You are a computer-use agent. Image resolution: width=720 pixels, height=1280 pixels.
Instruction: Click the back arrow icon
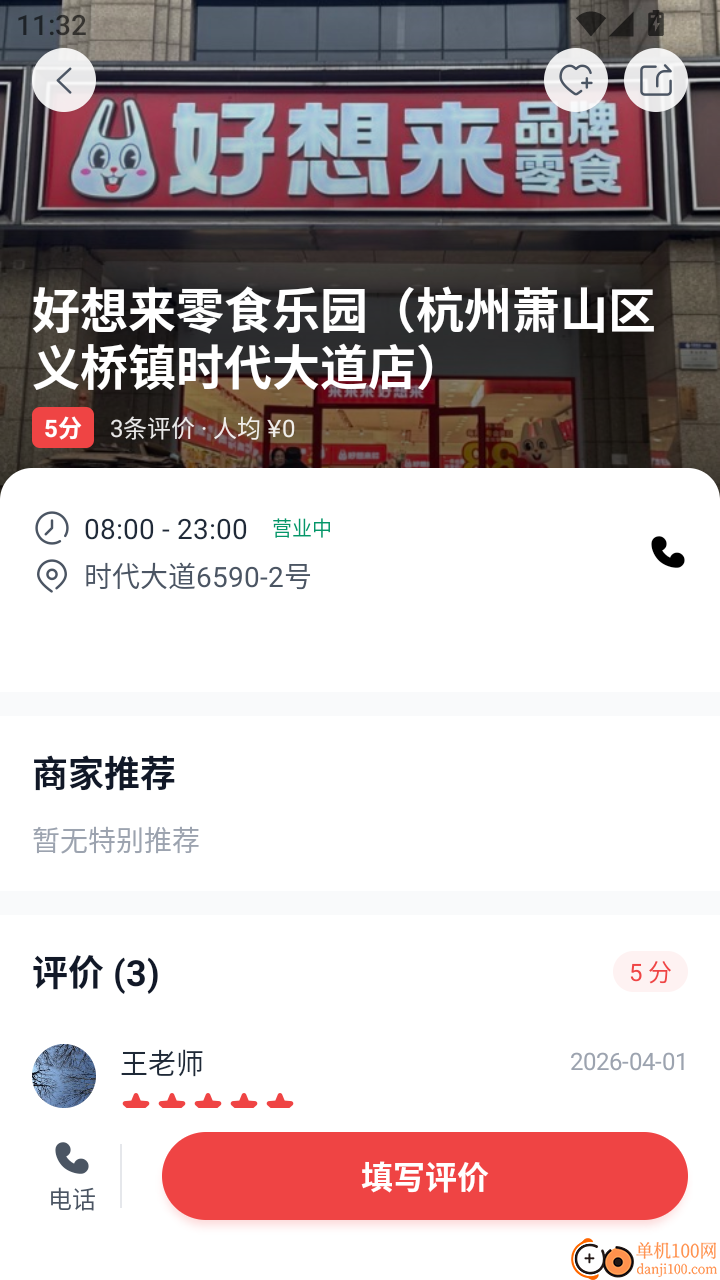click(x=63, y=80)
